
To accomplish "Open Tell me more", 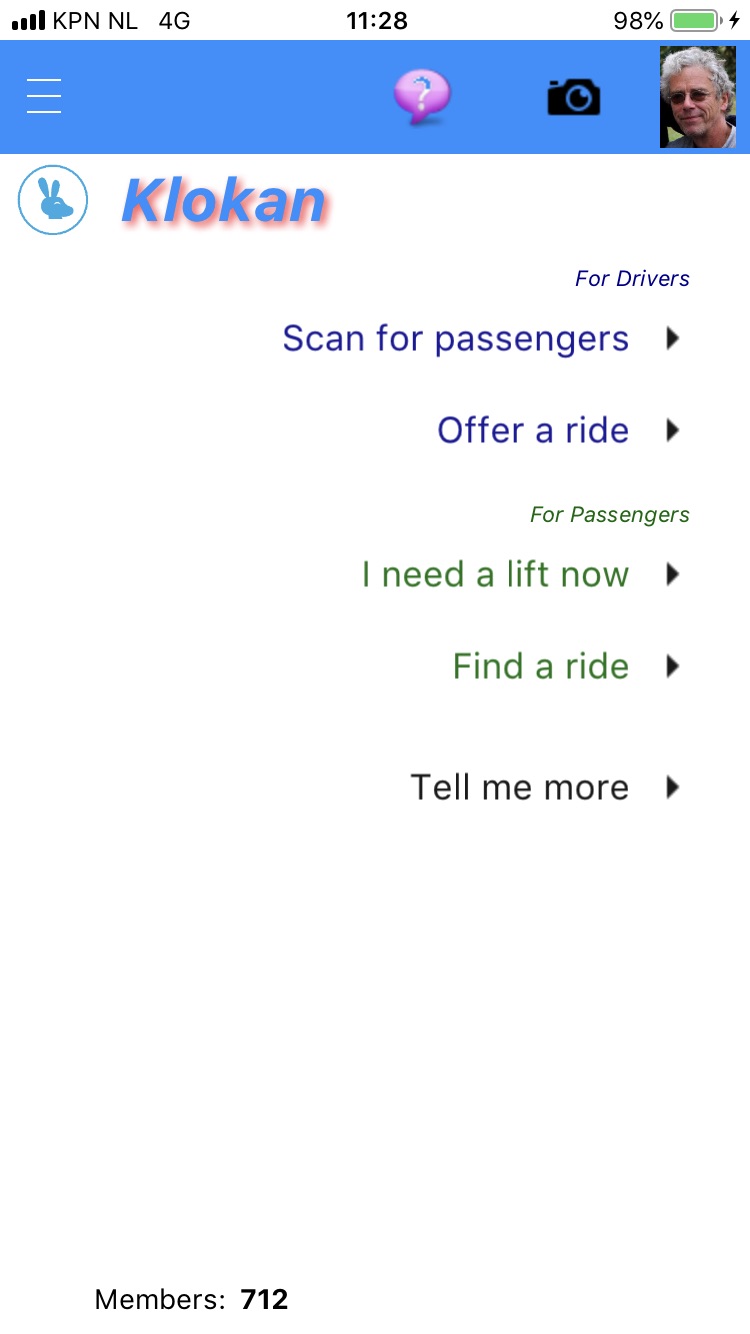I will click(546, 787).
